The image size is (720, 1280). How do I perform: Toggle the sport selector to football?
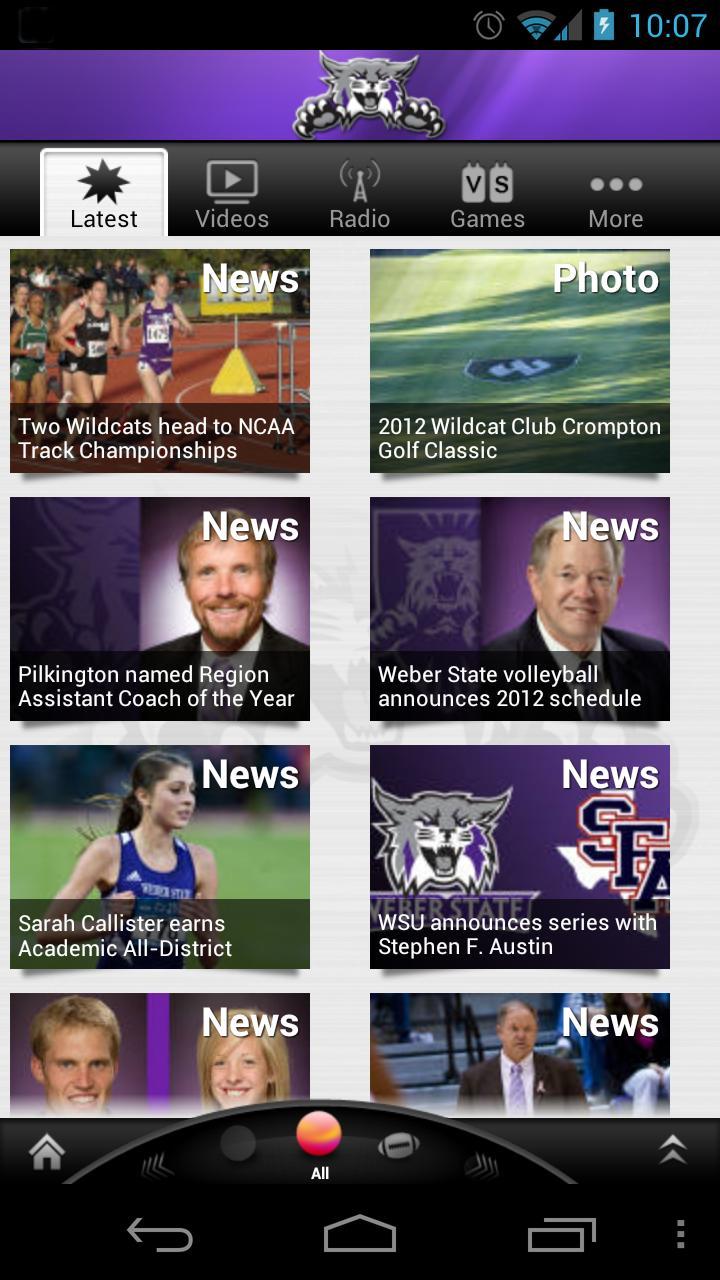tap(398, 1147)
